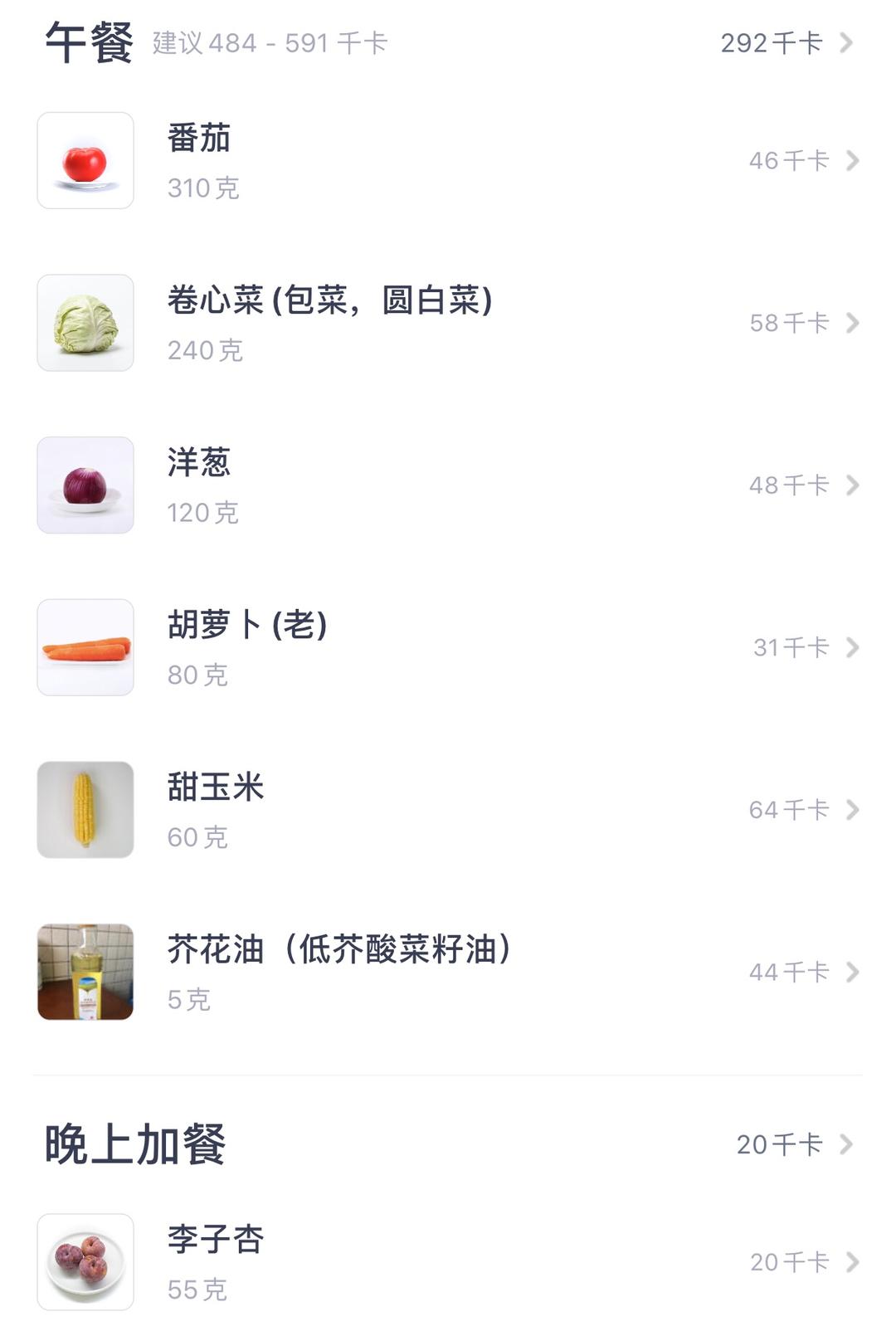Switch to the evening snack (晚上加餐) section
The height and width of the screenshot is (1331, 896).
pyautogui.click(x=133, y=1144)
